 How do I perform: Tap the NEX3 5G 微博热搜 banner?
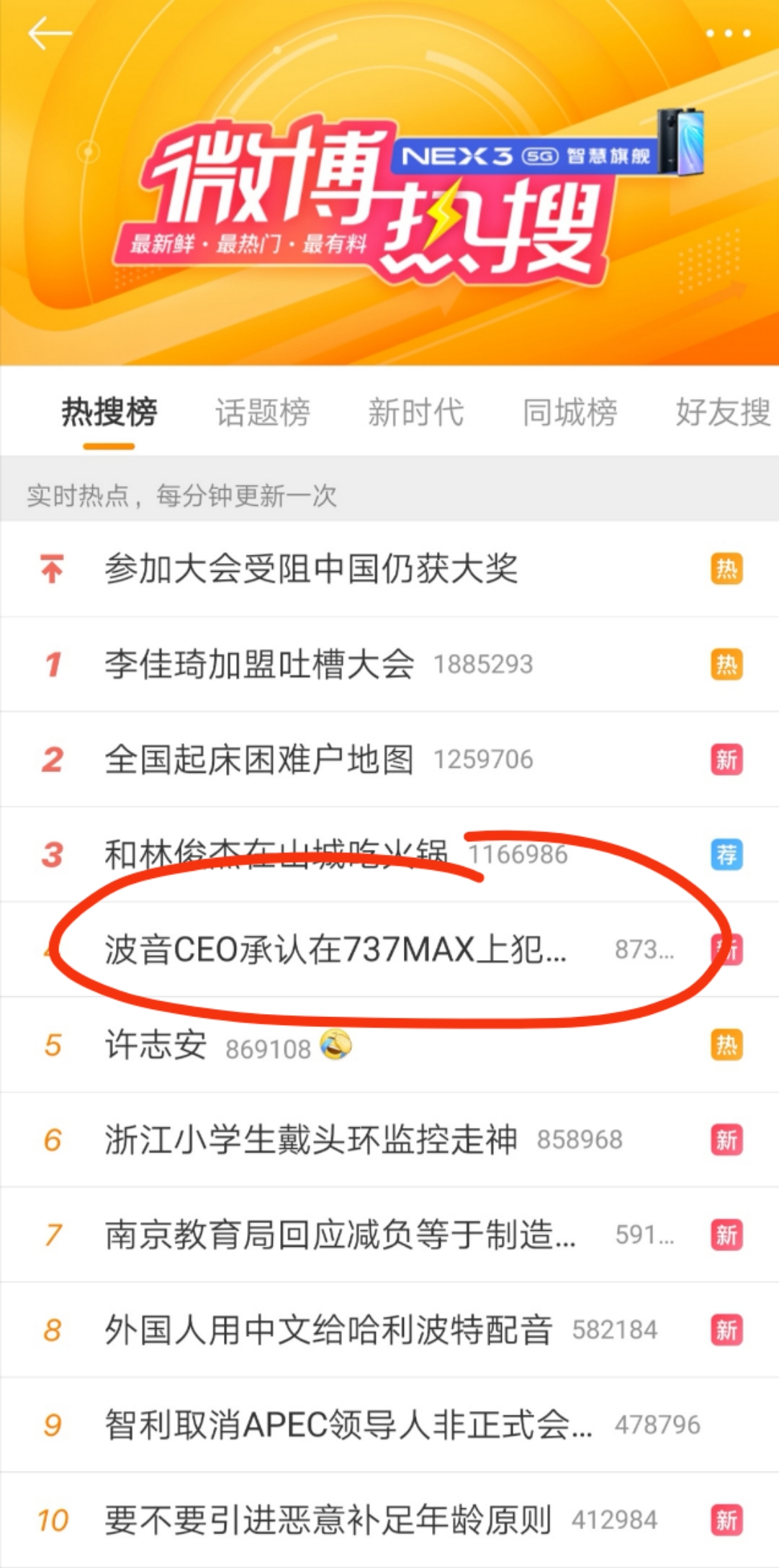pyautogui.click(x=389, y=202)
